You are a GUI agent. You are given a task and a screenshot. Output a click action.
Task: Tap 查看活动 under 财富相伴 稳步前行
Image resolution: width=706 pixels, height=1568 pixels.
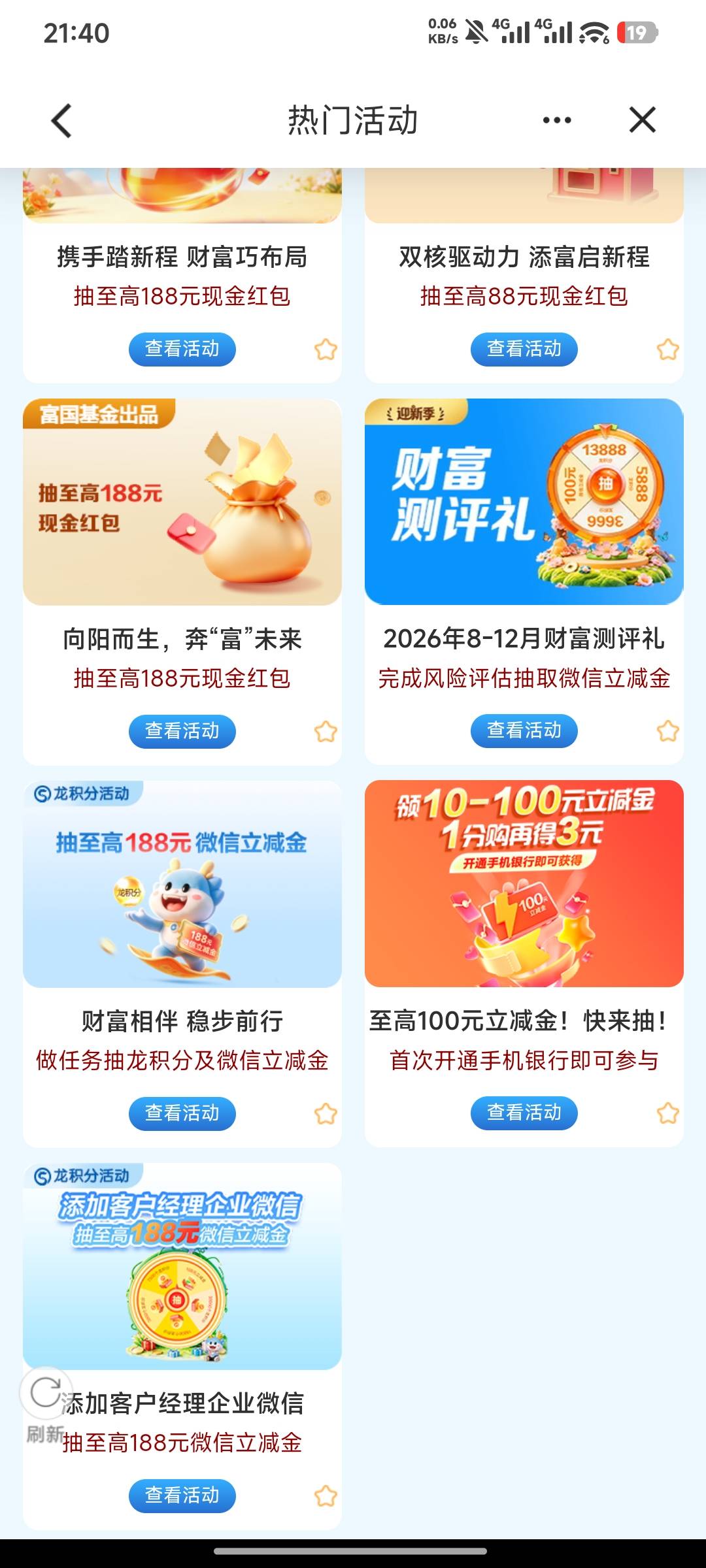coord(182,1113)
